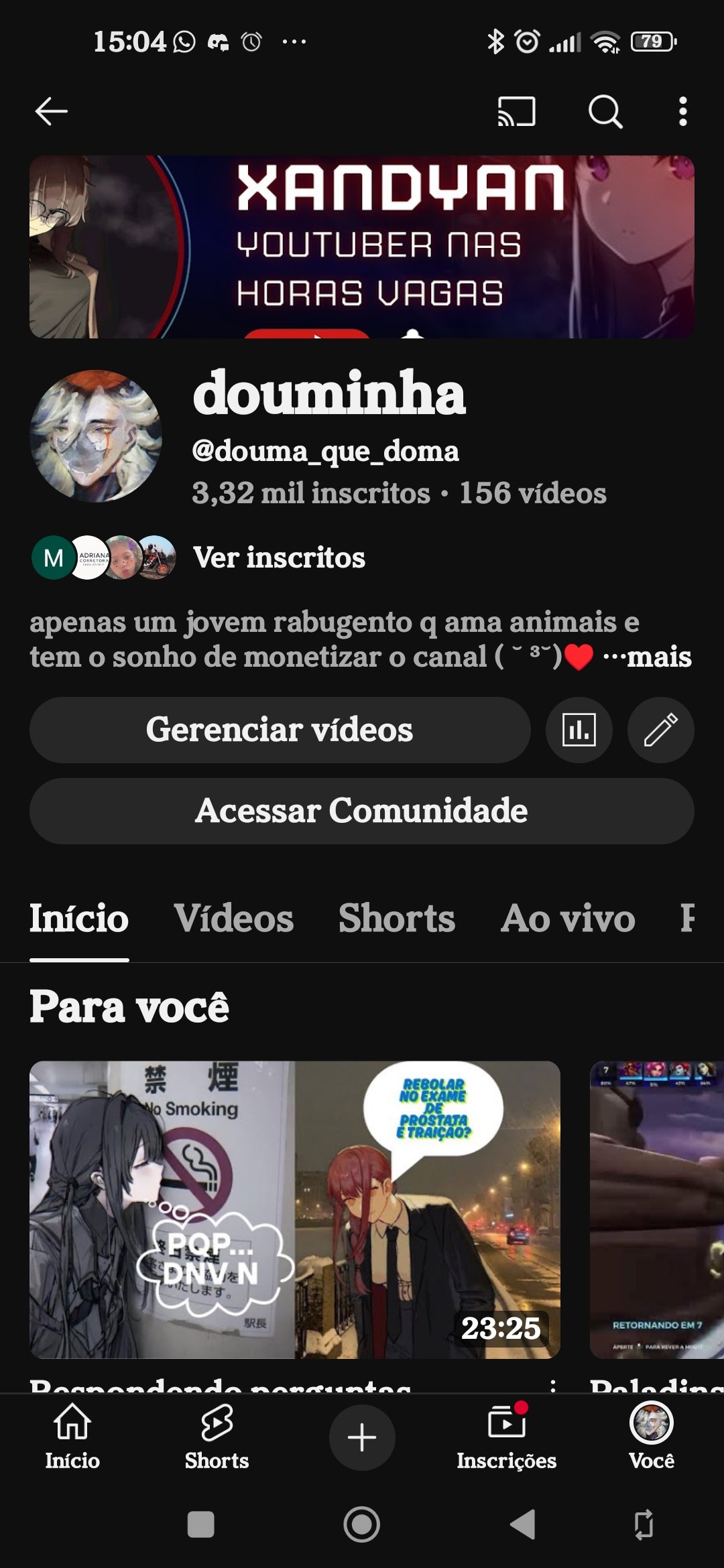Open channel analytics chart icon
This screenshot has width=724, height=1568.
tap(579, 730)
